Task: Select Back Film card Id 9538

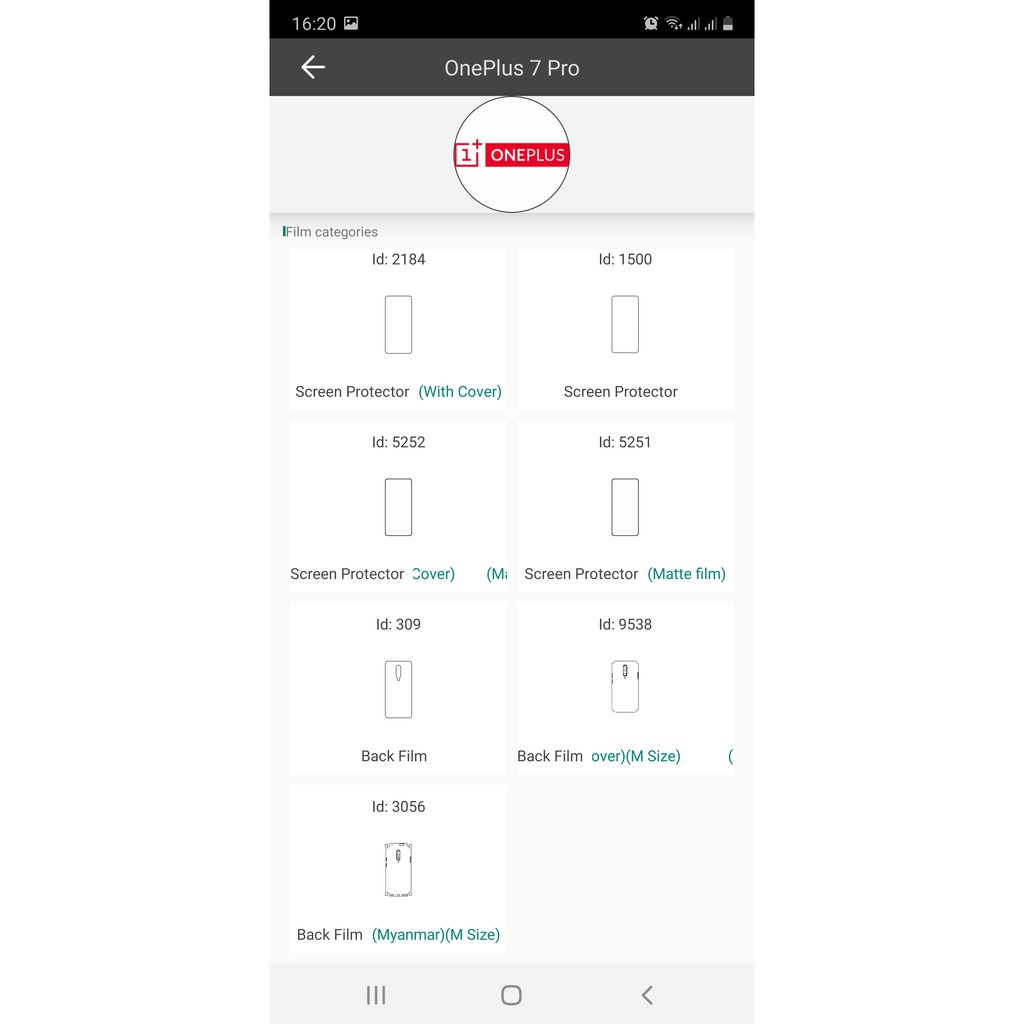Action: 625,690
